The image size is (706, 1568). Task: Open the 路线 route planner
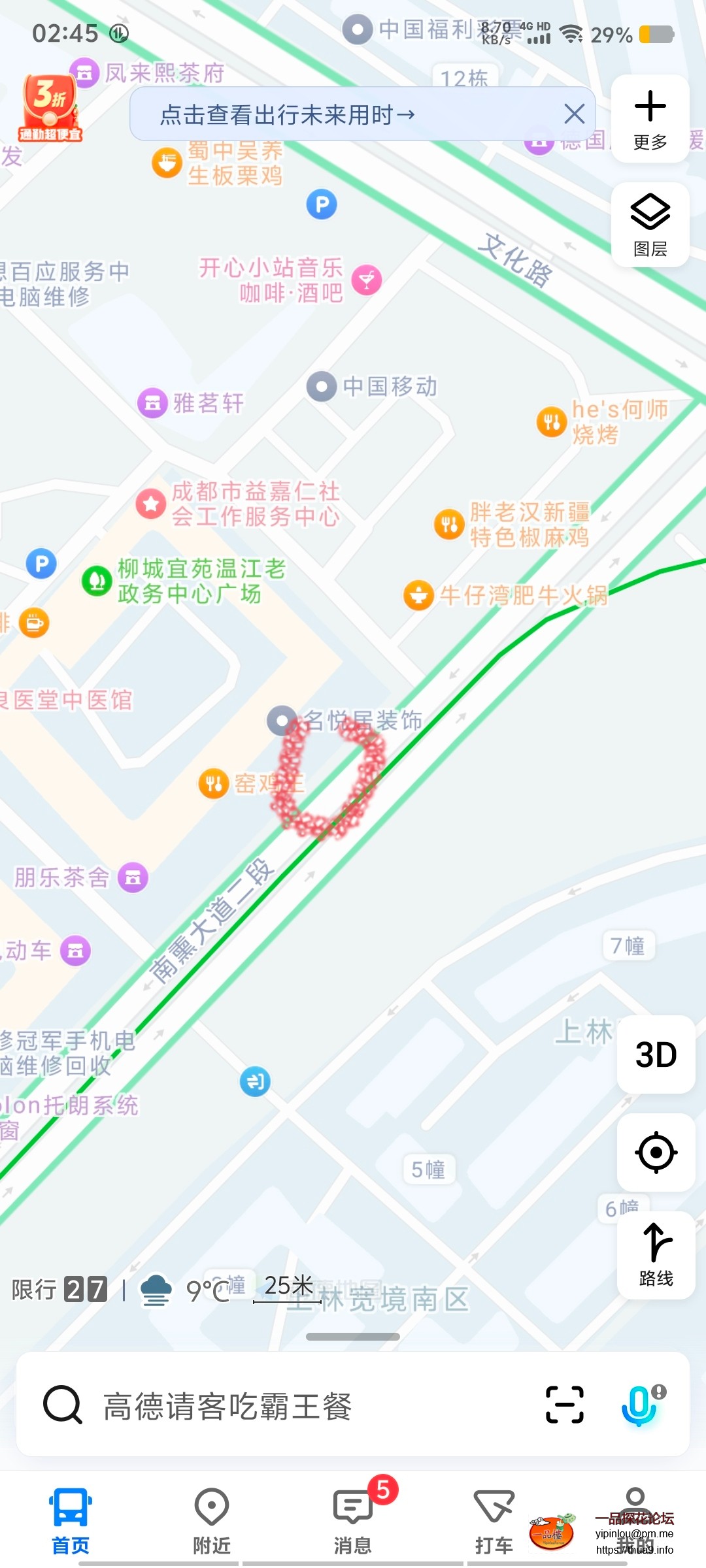pos(656,1254)
